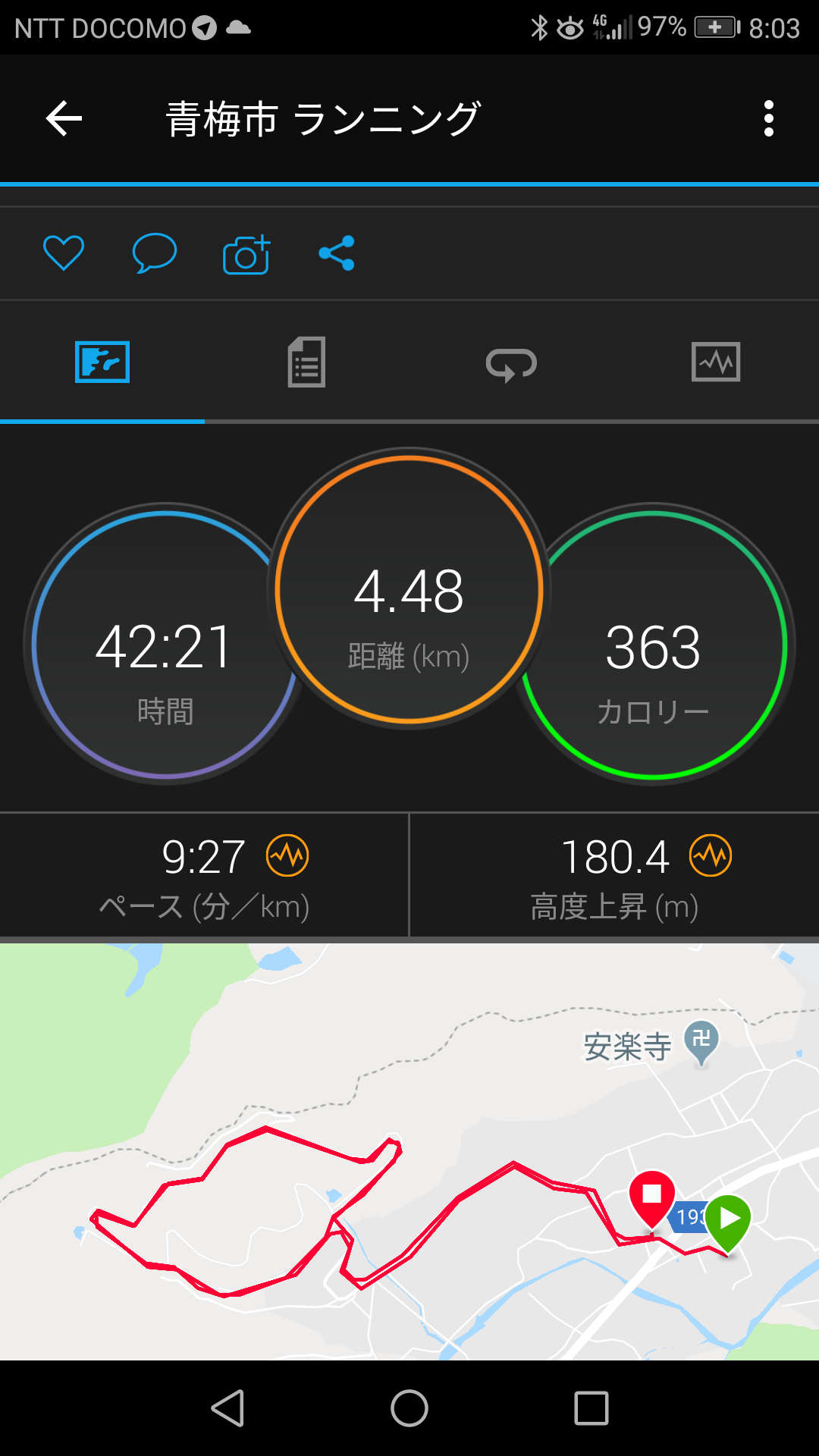
Task: Tap the system home button
Action: coord(409,1408)
